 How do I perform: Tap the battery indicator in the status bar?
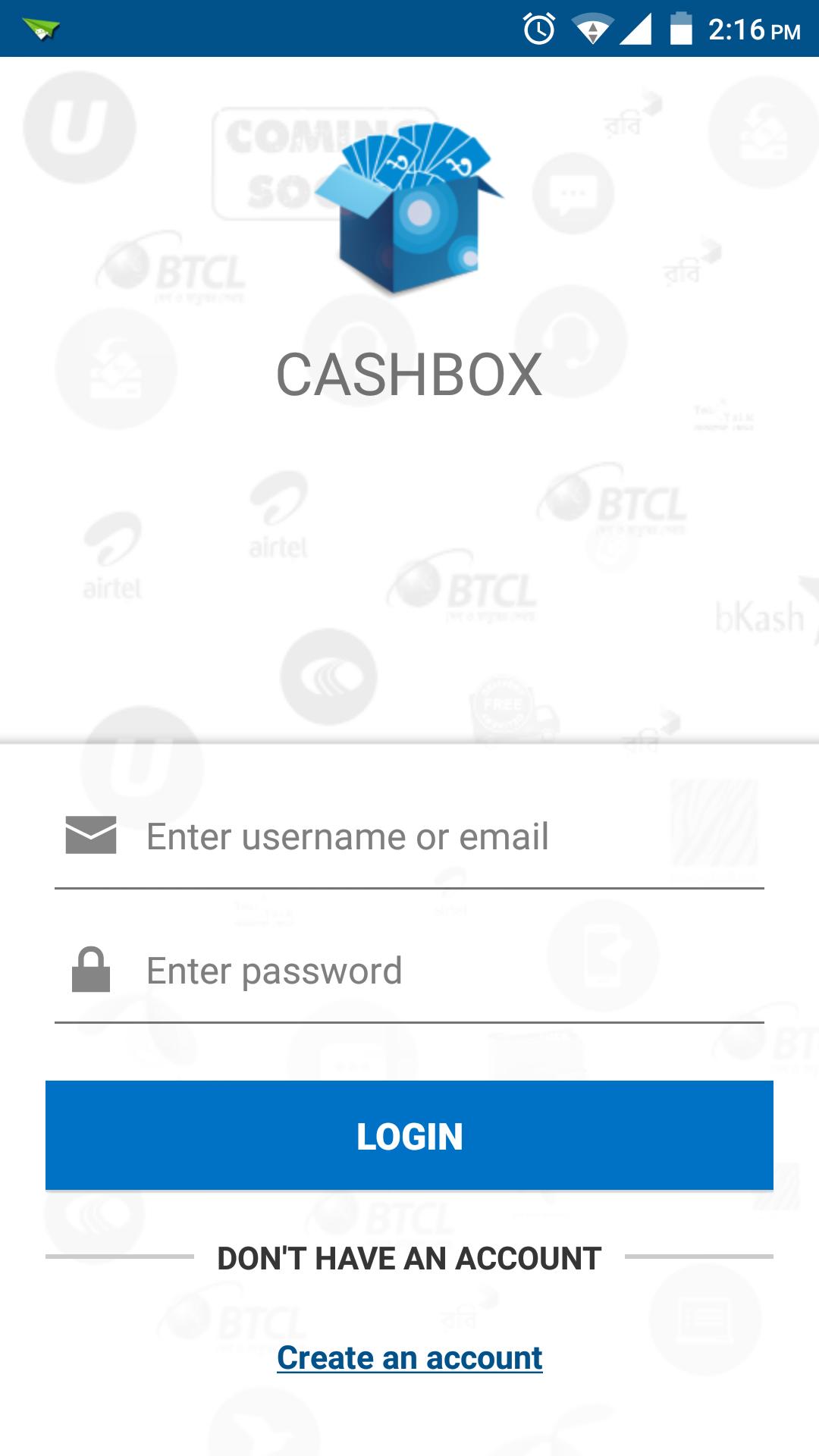coord(681,29)
